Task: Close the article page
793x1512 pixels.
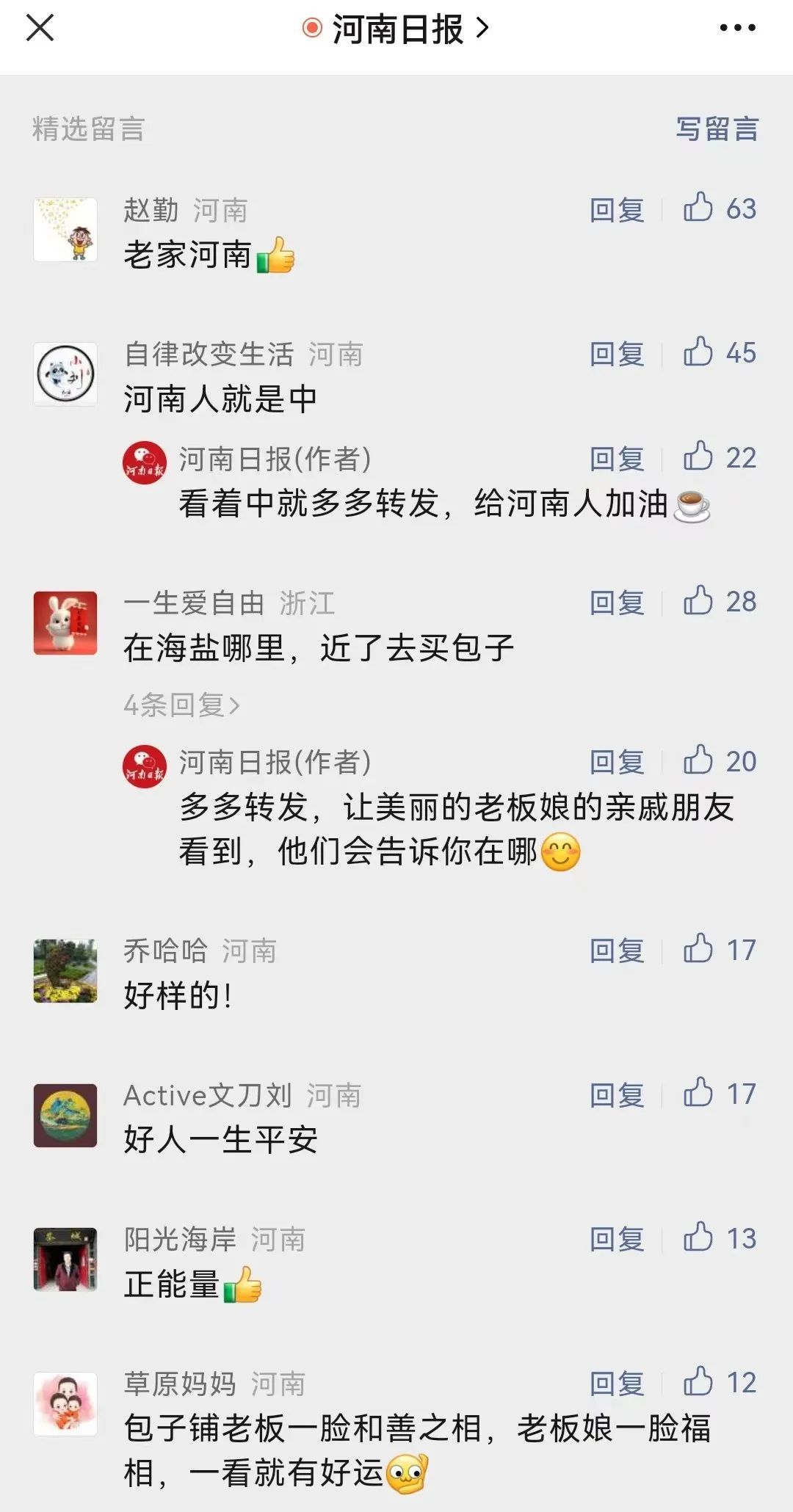Action: [40, 29]
